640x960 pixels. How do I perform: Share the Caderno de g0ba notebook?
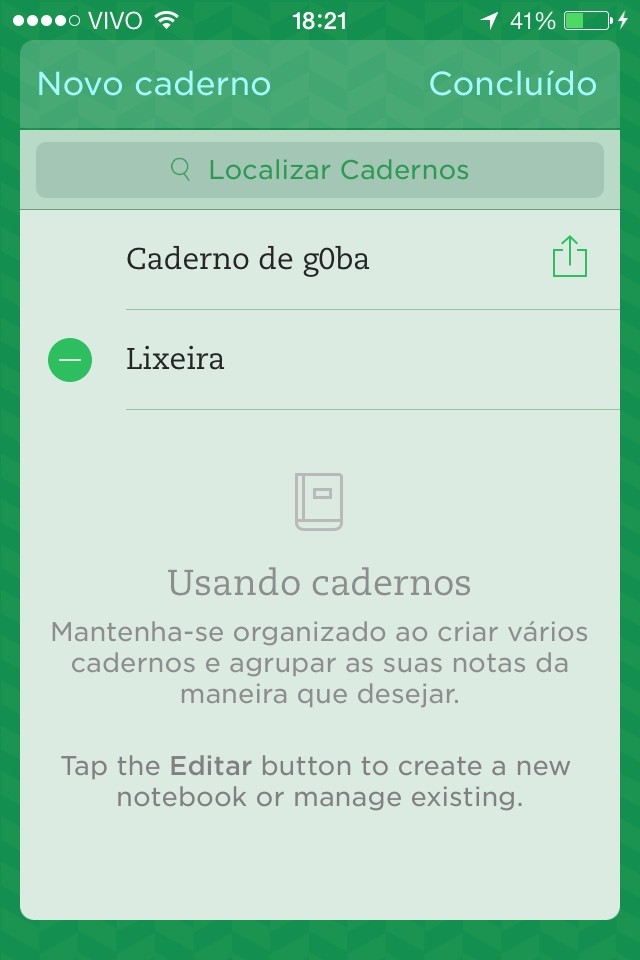569,257
